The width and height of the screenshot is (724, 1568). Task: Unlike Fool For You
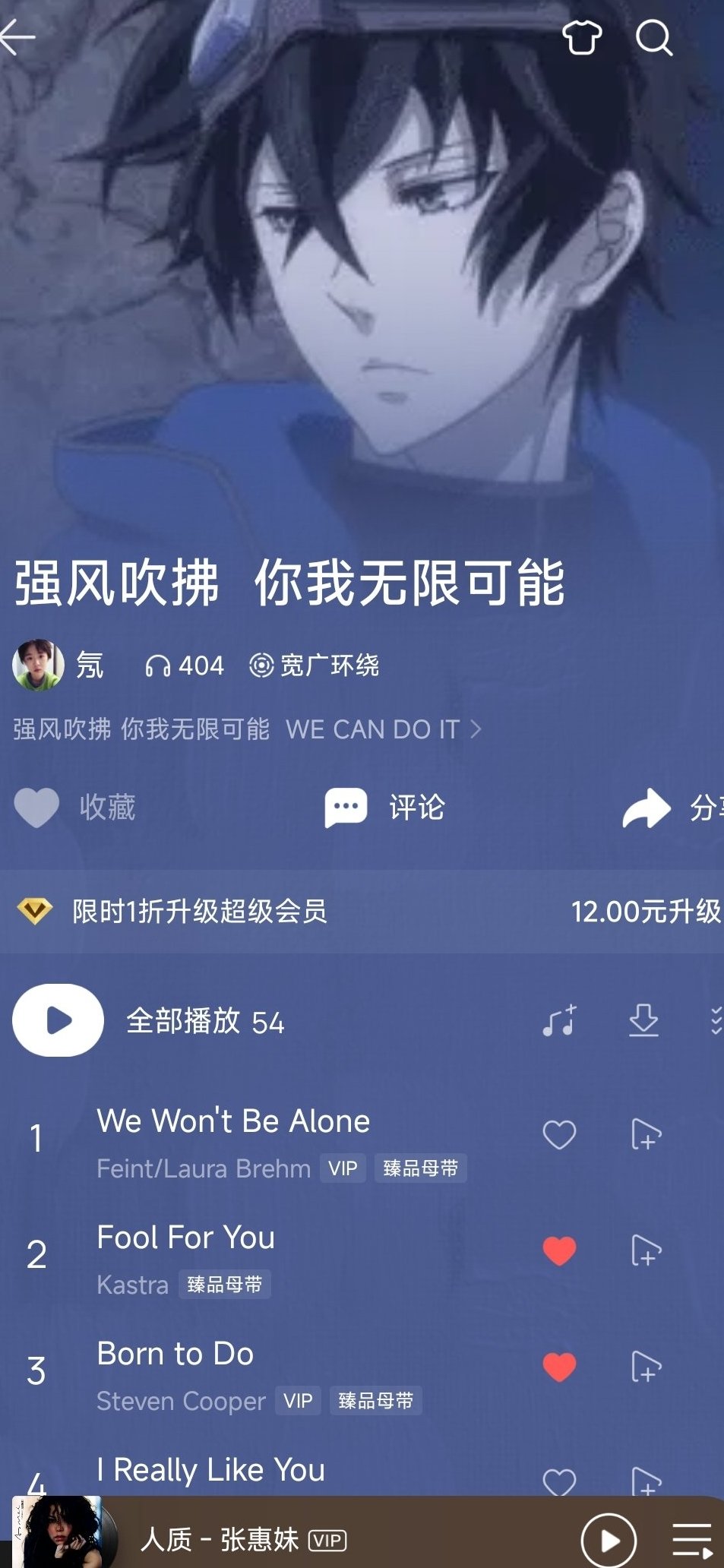tap(559, 1251)
